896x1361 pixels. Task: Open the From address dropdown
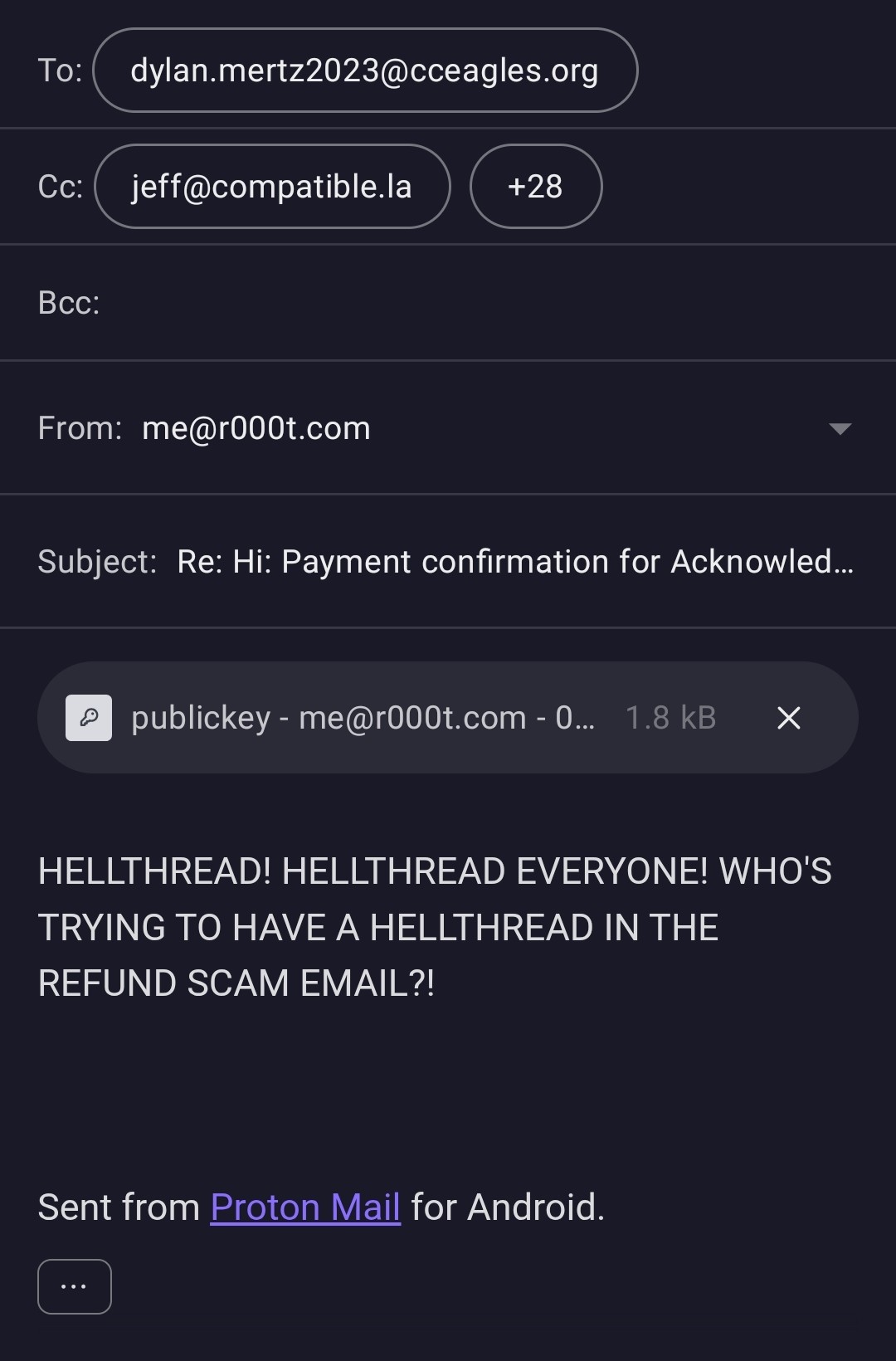pos(840,428)
